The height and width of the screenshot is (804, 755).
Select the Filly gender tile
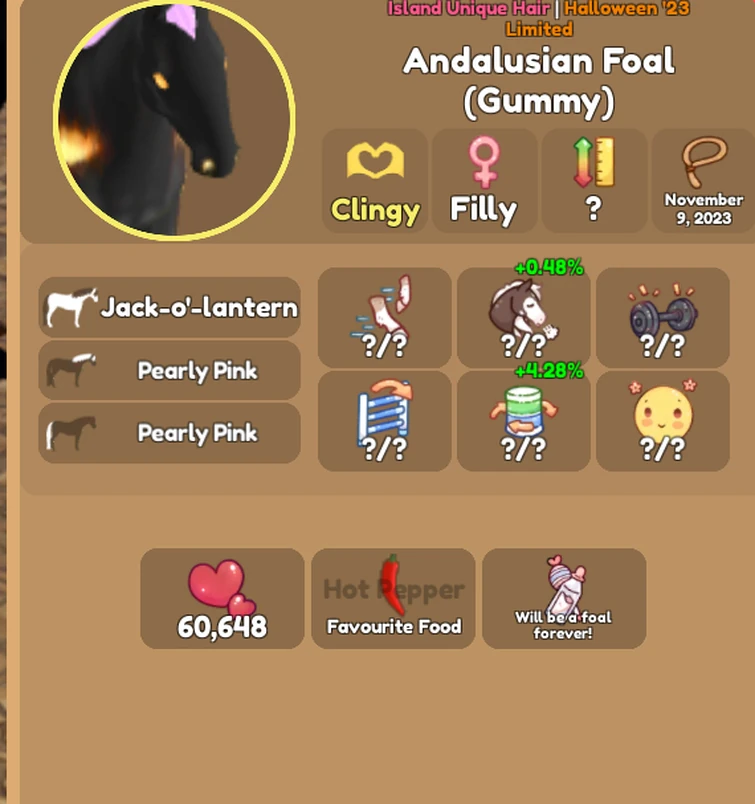click(x=484, y=181)
